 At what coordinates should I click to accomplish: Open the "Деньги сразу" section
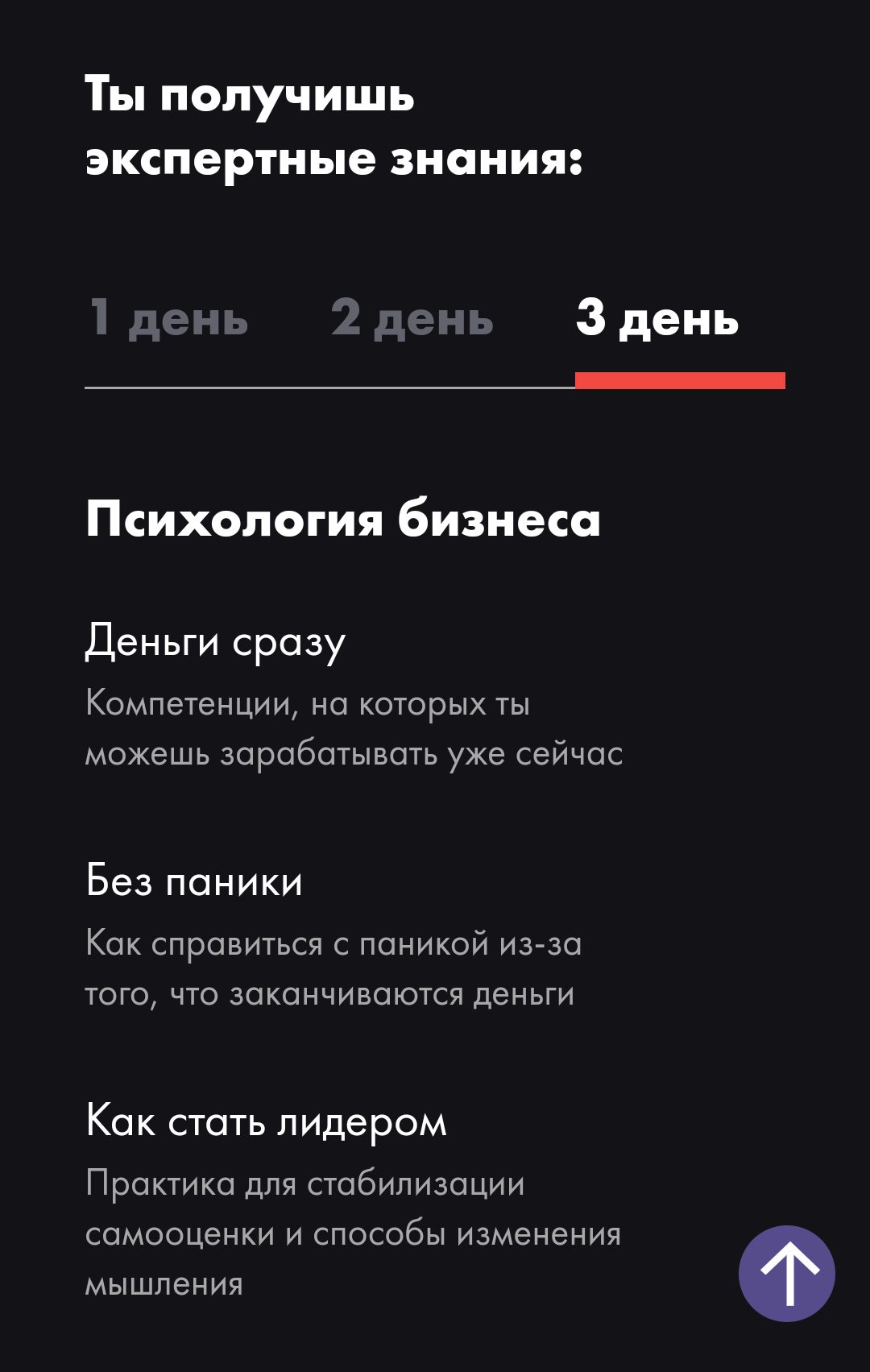[x=215, y=642]
